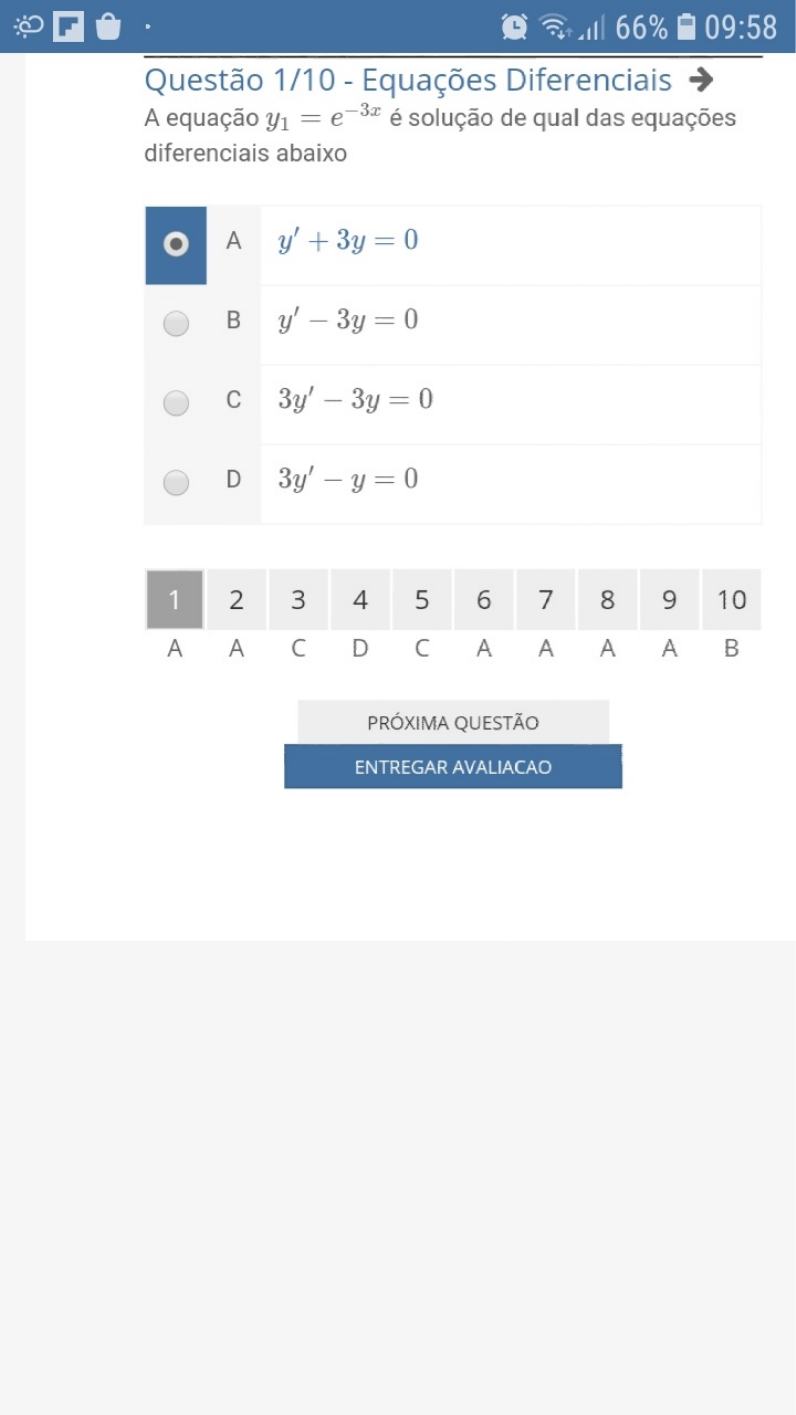Choose option B radio button
Viewport: 796px width, 1415px height.
pos(176,323)
